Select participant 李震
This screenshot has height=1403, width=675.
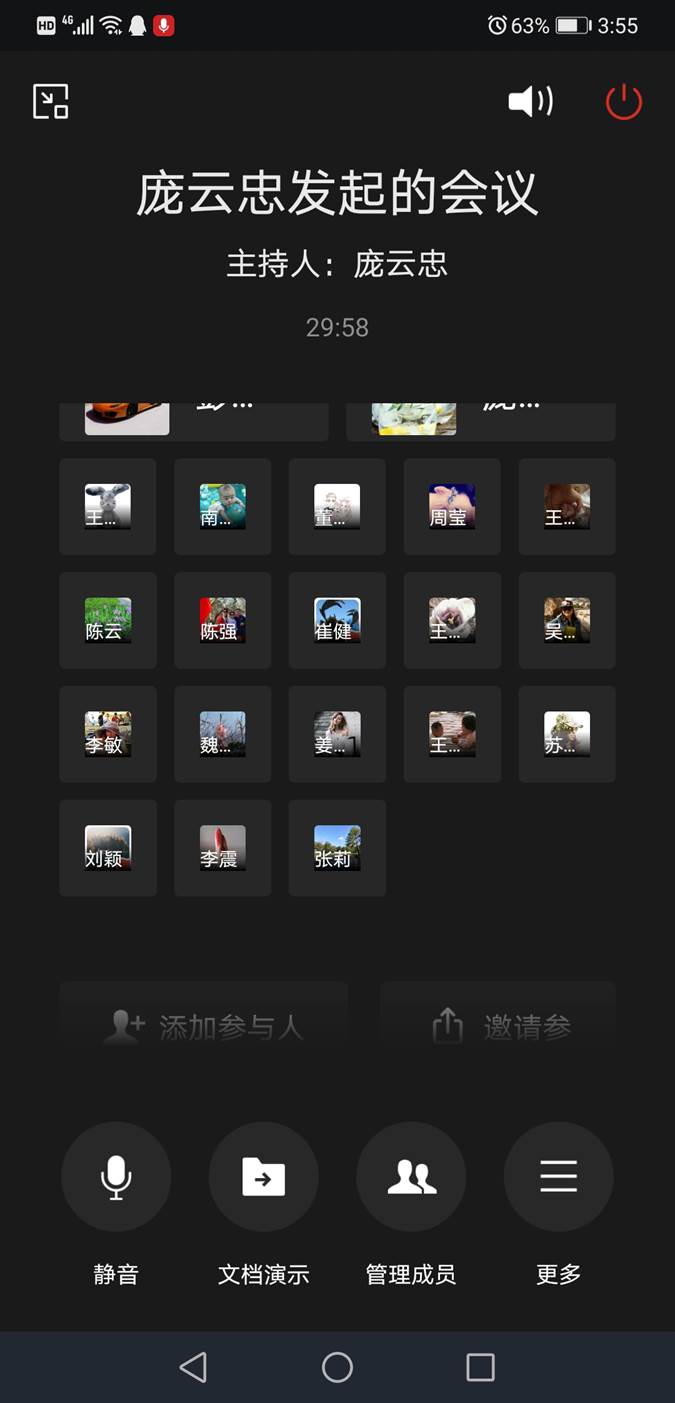coord(223,848)
